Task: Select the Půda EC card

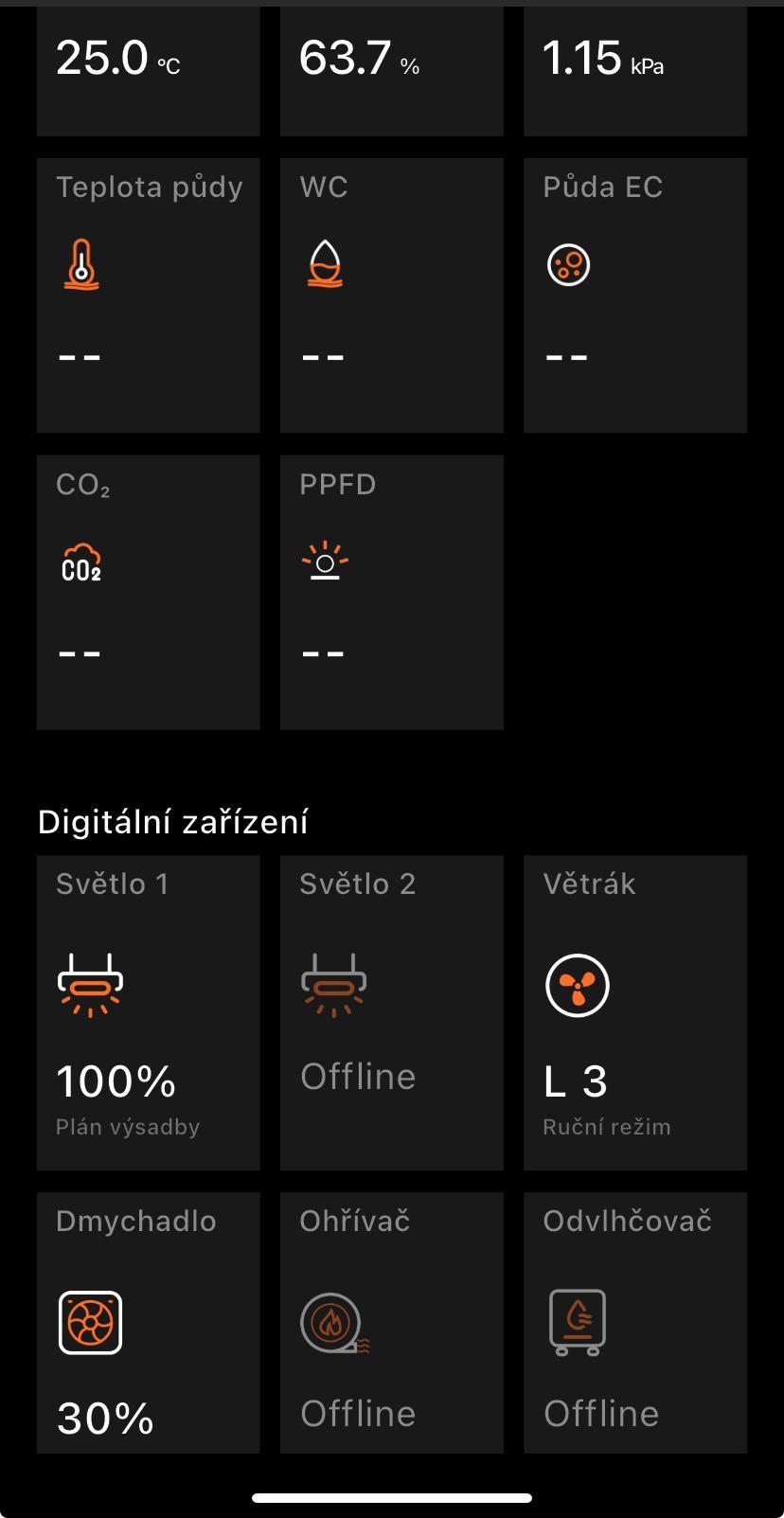Action: (x=634, y=295)
